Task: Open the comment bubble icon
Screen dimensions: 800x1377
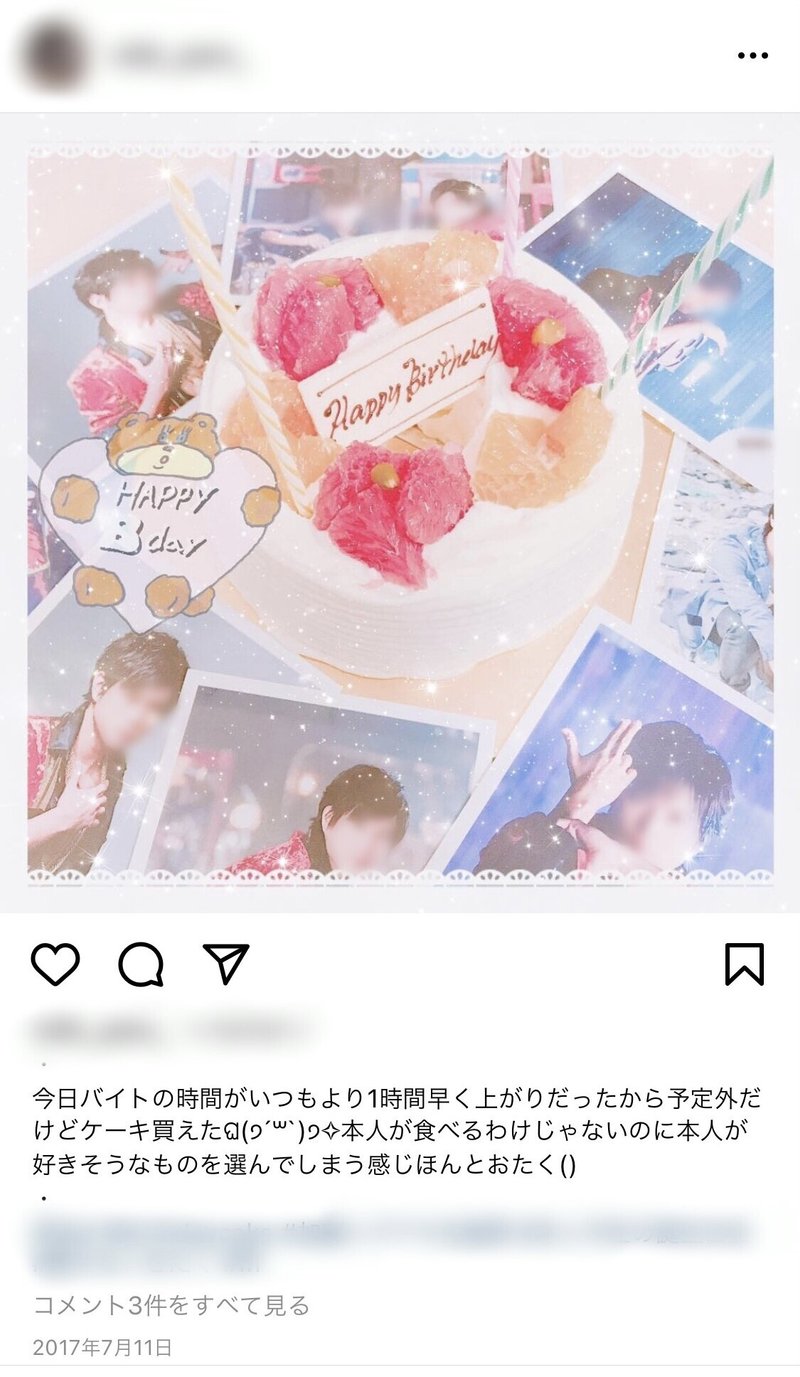Action: coord(140,964)
